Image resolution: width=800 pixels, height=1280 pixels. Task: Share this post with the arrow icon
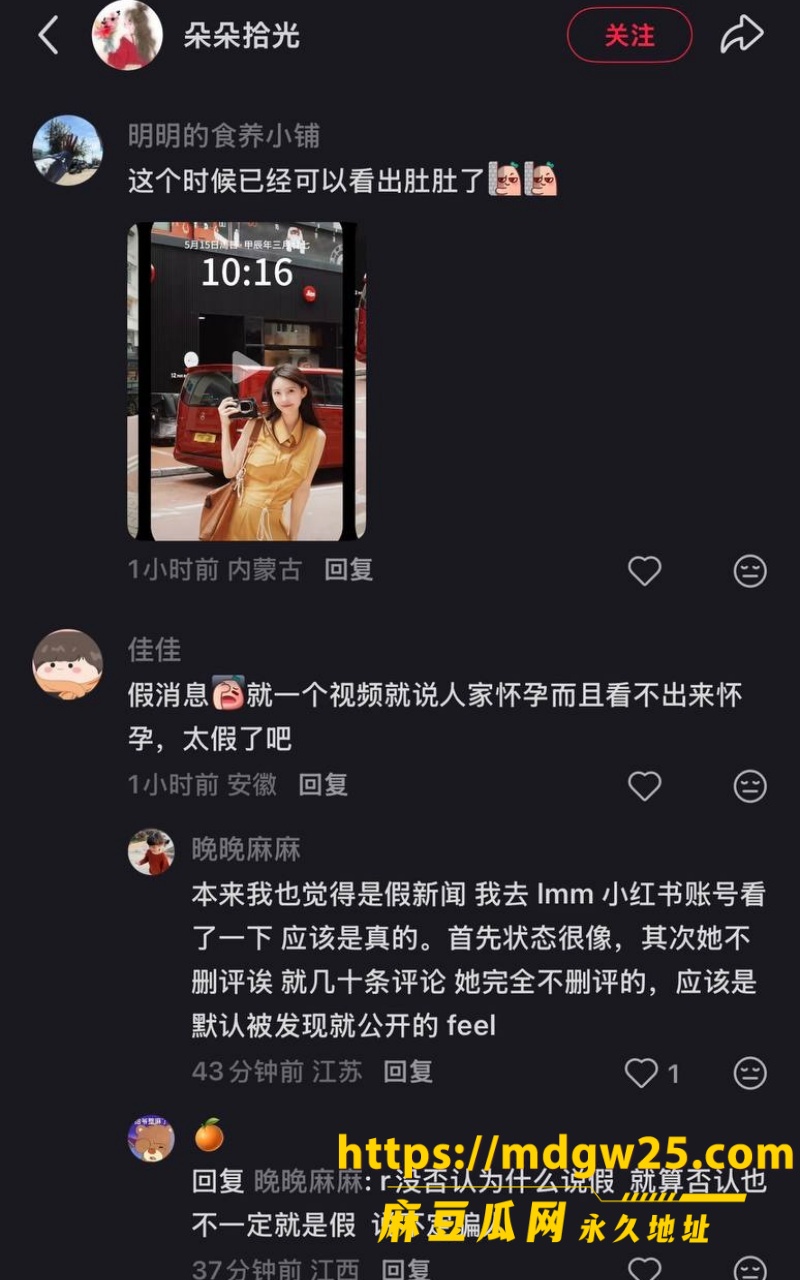click(x=742, y=35)
